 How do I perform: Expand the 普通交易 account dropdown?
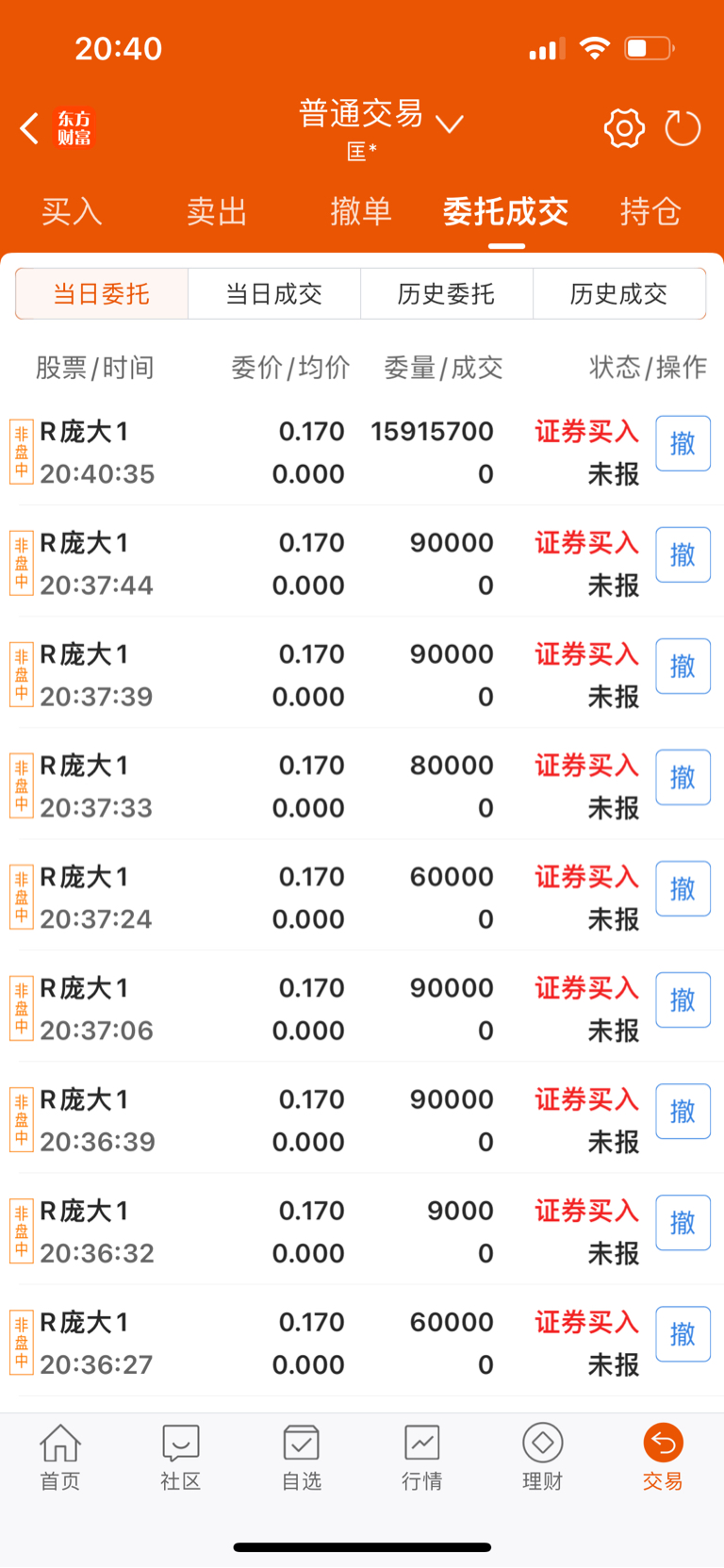pyautogui.click(x=381, y=116)
